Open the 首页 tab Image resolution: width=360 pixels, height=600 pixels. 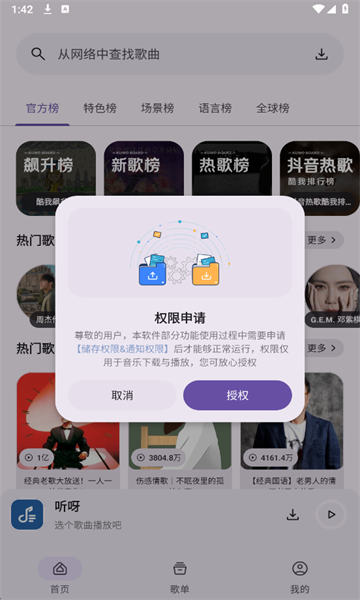(60, 577)
